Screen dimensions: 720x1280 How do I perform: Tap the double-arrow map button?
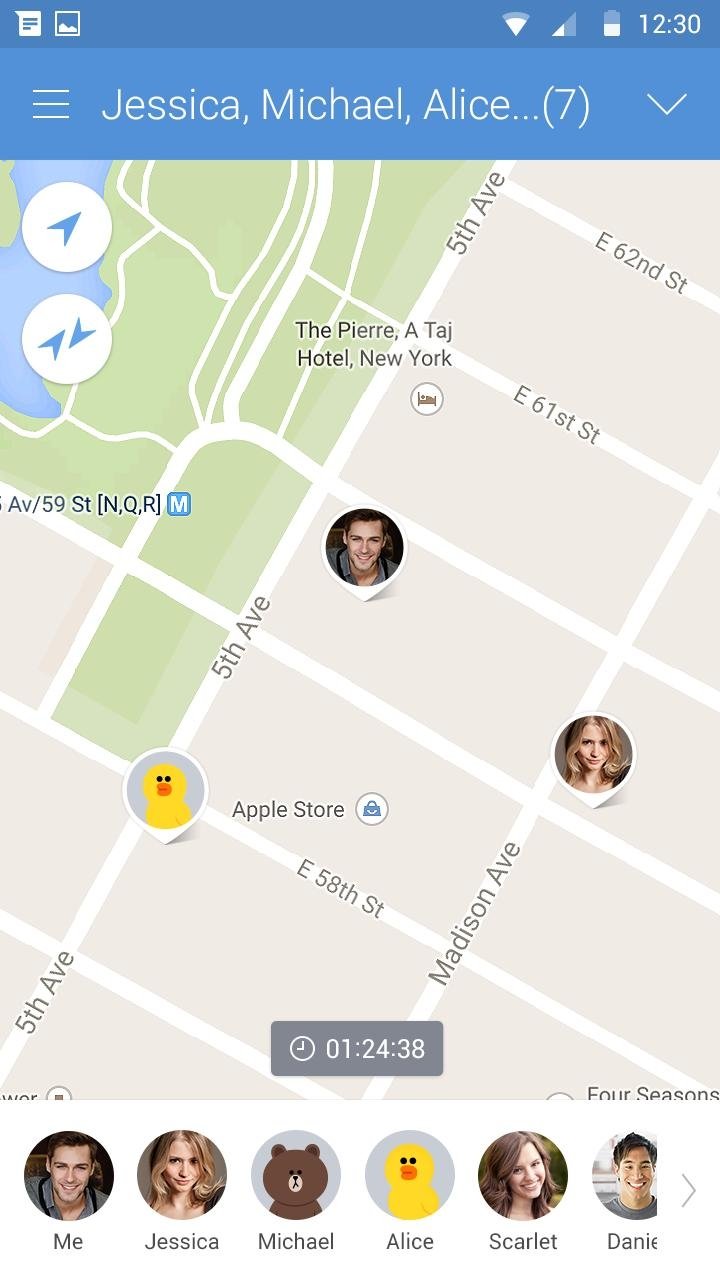(x=66, y=340)
